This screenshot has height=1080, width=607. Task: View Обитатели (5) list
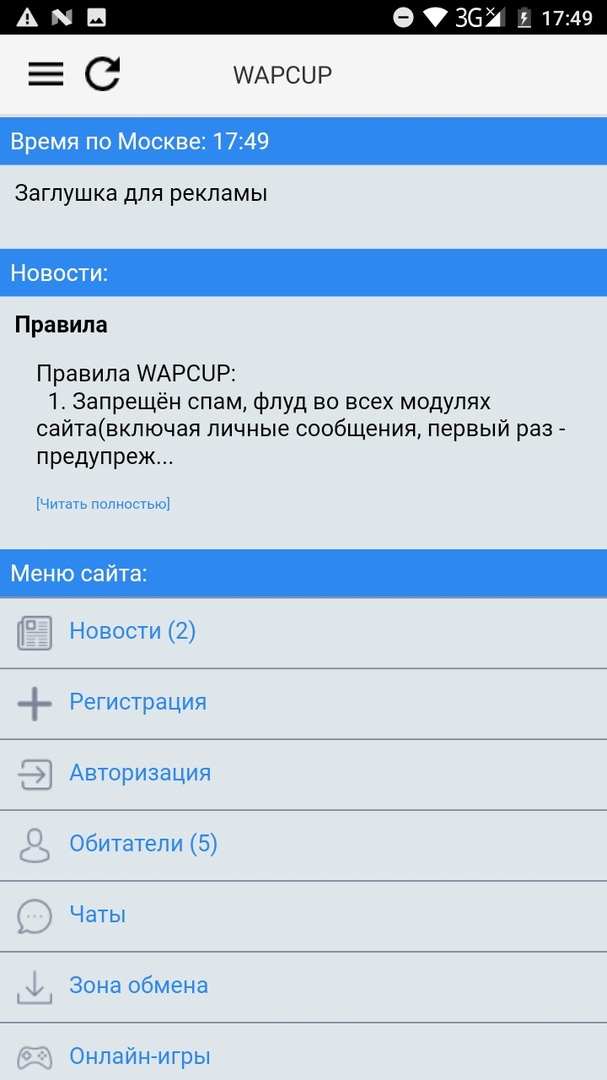(x=143, y=844)
